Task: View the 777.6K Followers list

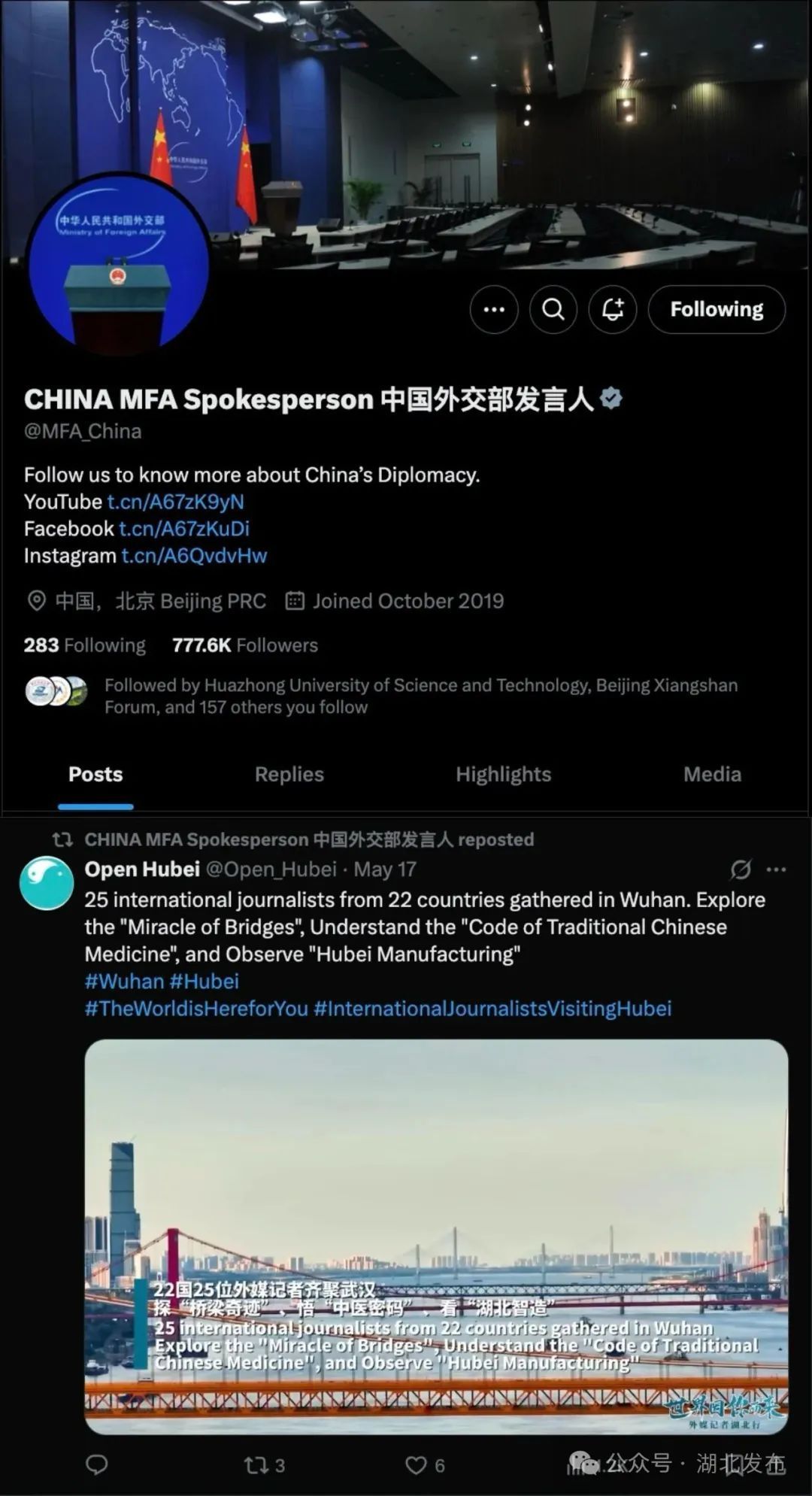Action: point(245,645)
